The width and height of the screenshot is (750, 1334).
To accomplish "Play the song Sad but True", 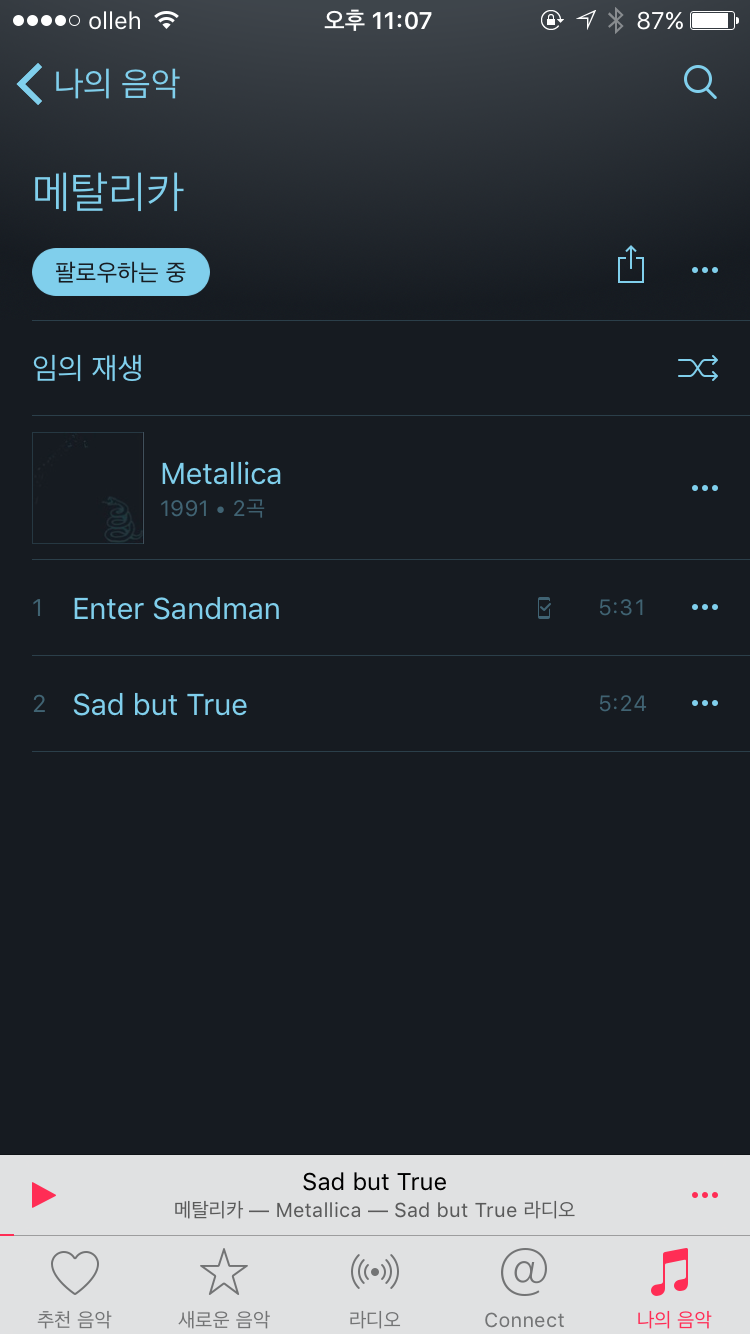I will point(160,704).
